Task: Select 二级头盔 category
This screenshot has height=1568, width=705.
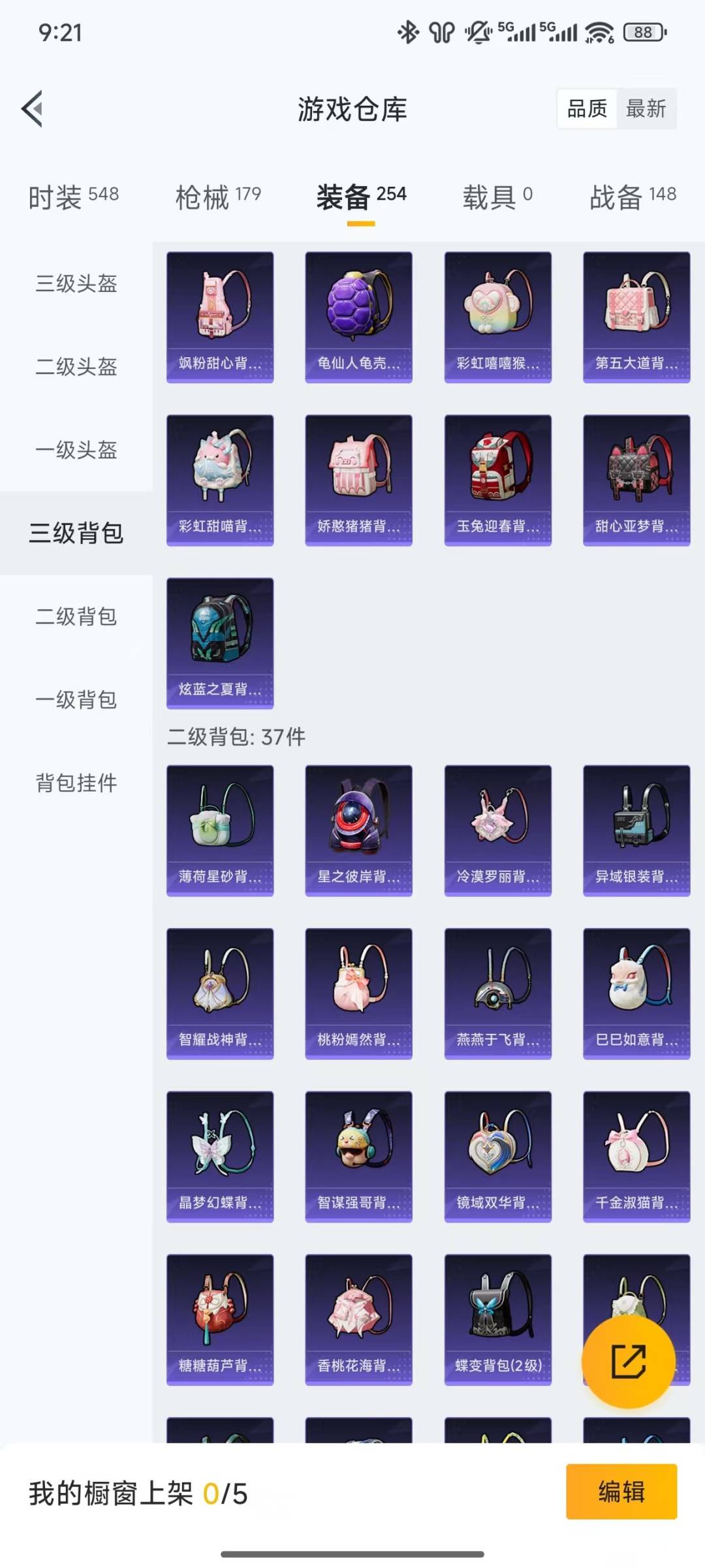Action: 76,367
